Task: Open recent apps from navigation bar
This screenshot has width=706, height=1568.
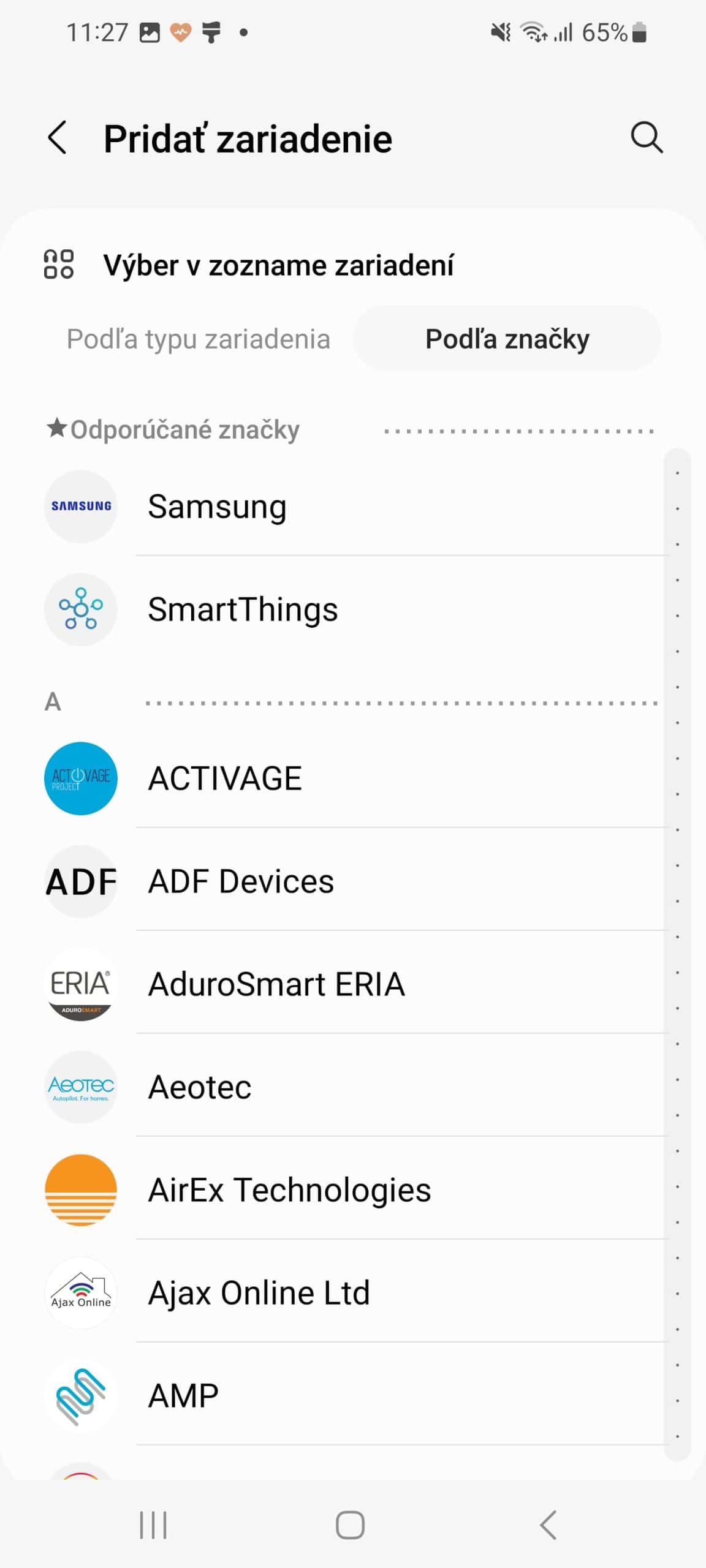Action: point(153,1525)
